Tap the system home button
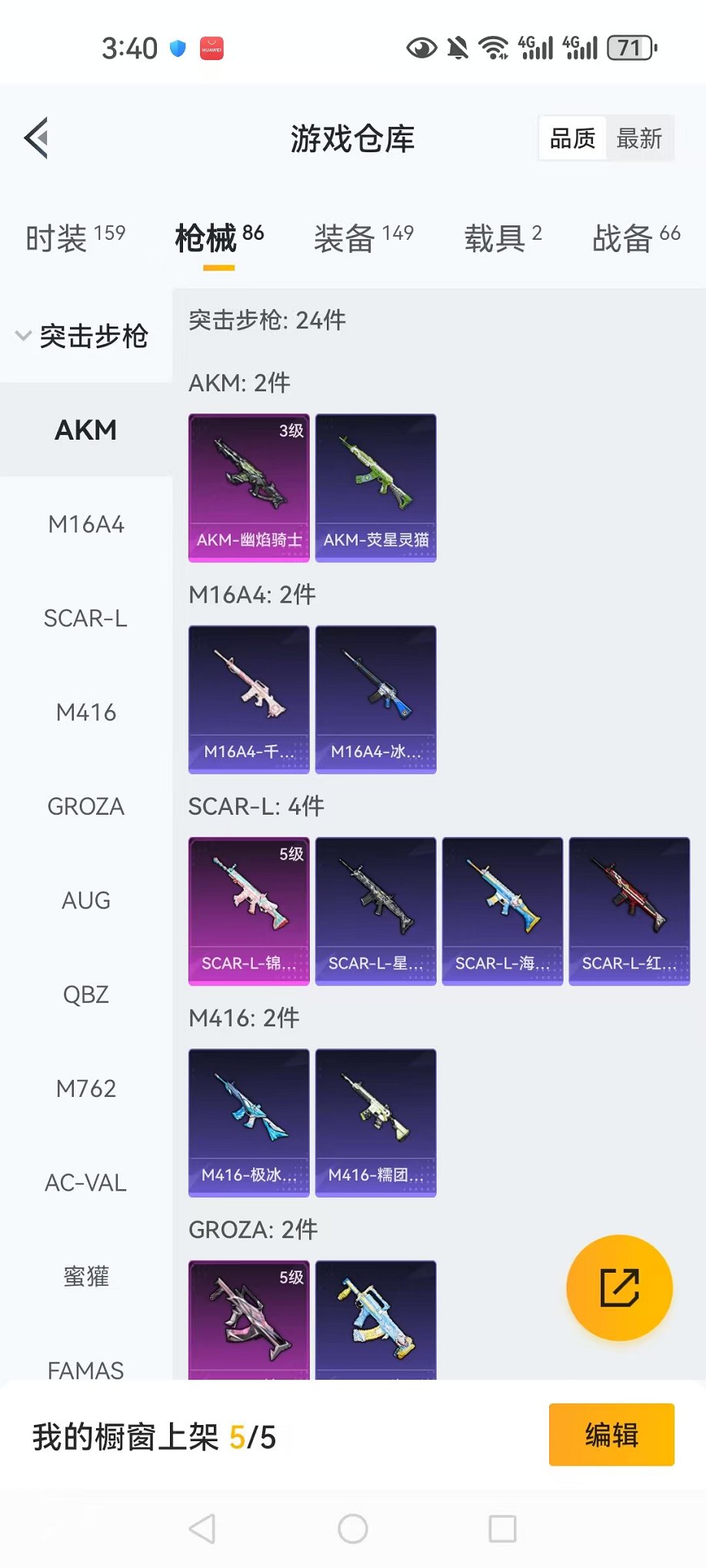The height and width of the screenshot is (1568, 706). [353, 1529]
